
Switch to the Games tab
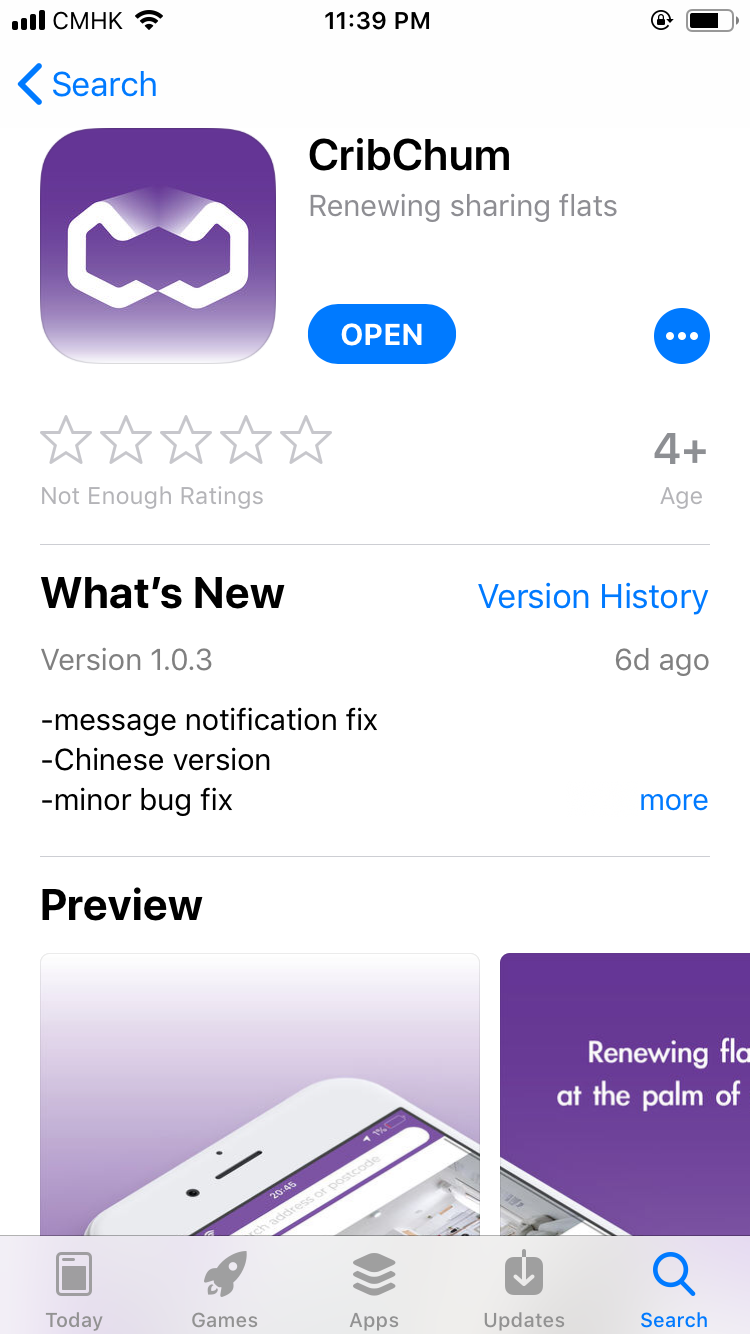pyautogui.click(x=224, y=1290)
